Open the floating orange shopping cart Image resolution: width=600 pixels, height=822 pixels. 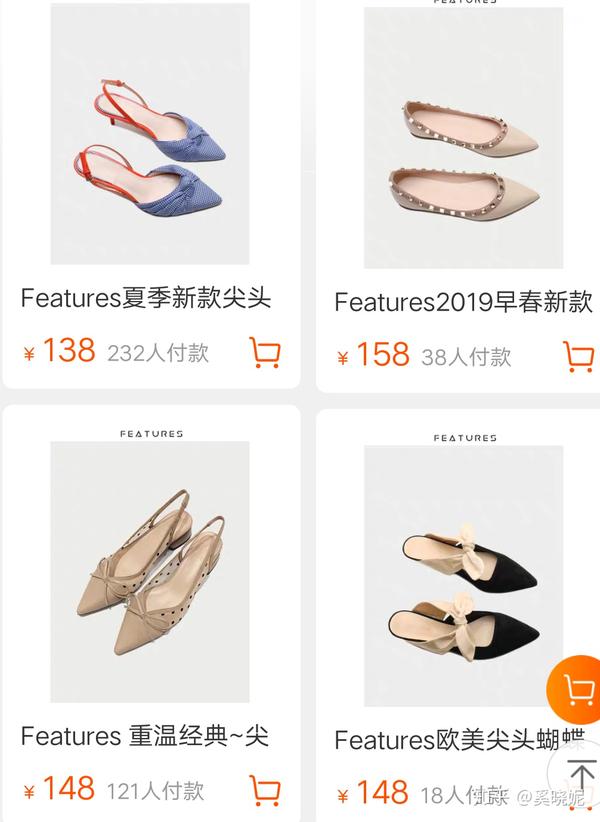(577, 689)
